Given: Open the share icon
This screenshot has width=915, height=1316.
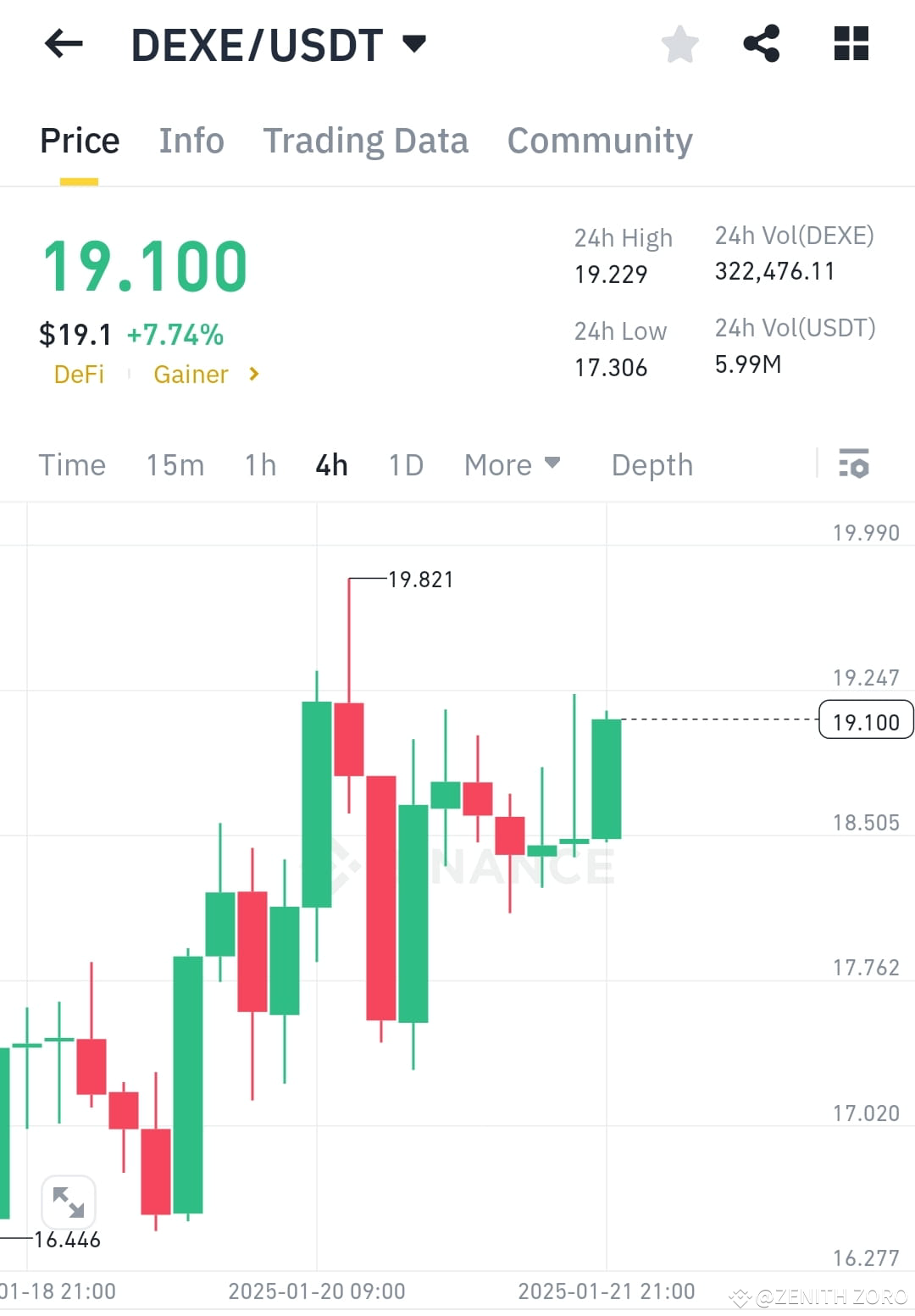Looking at the screenshot, I should (762, 44).
